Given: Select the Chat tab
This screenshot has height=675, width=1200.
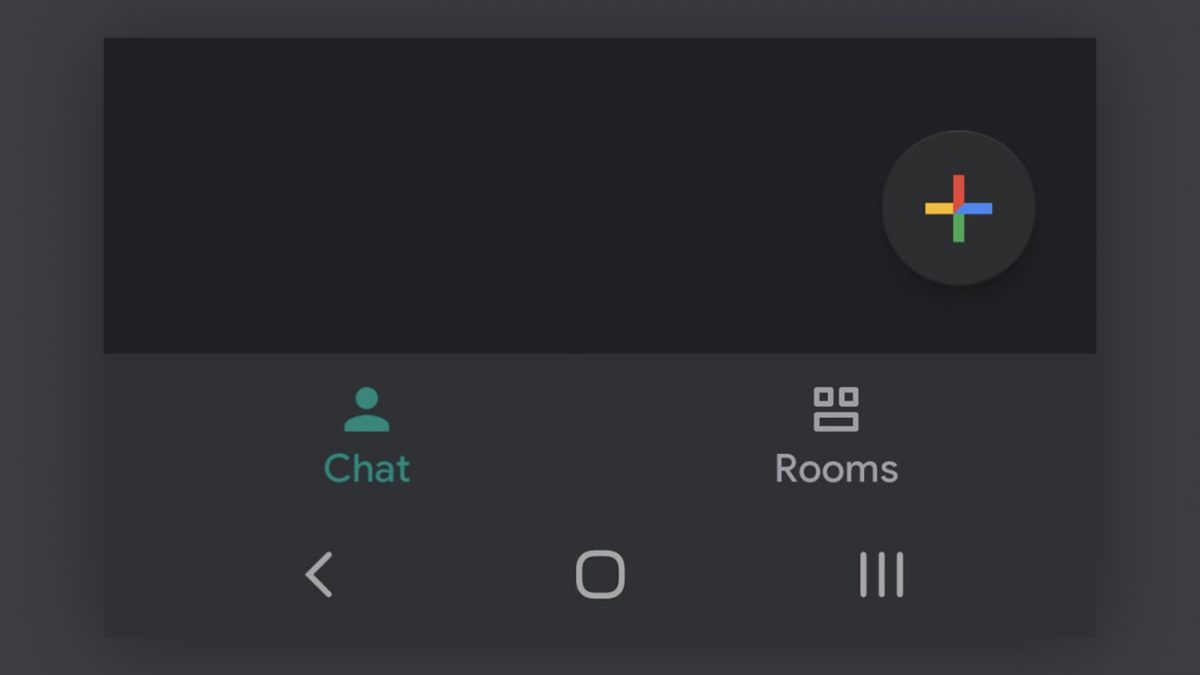Looking at the screenshot, I should (367, 436).
